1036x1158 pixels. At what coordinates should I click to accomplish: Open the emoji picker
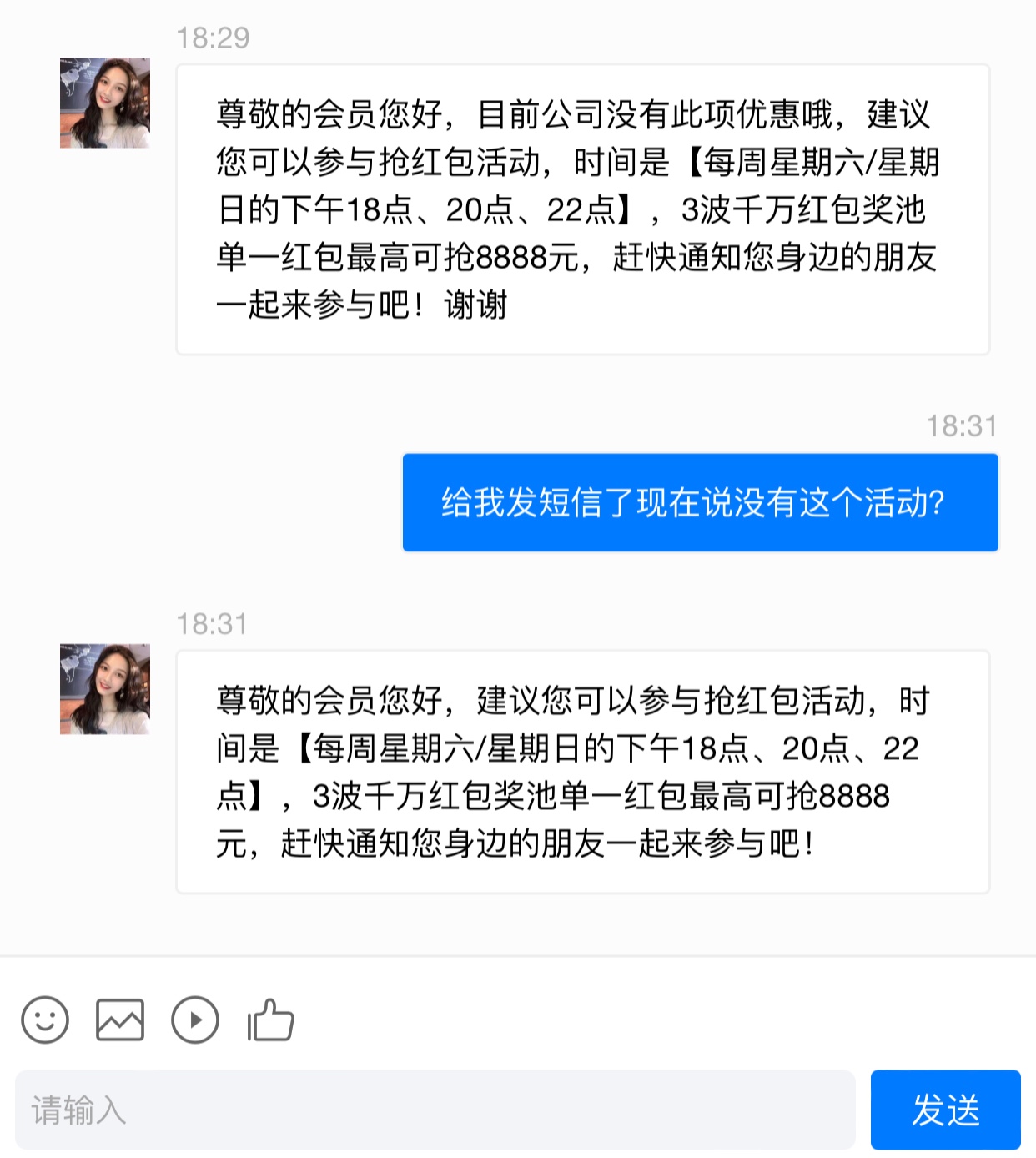pos(45,1020)
